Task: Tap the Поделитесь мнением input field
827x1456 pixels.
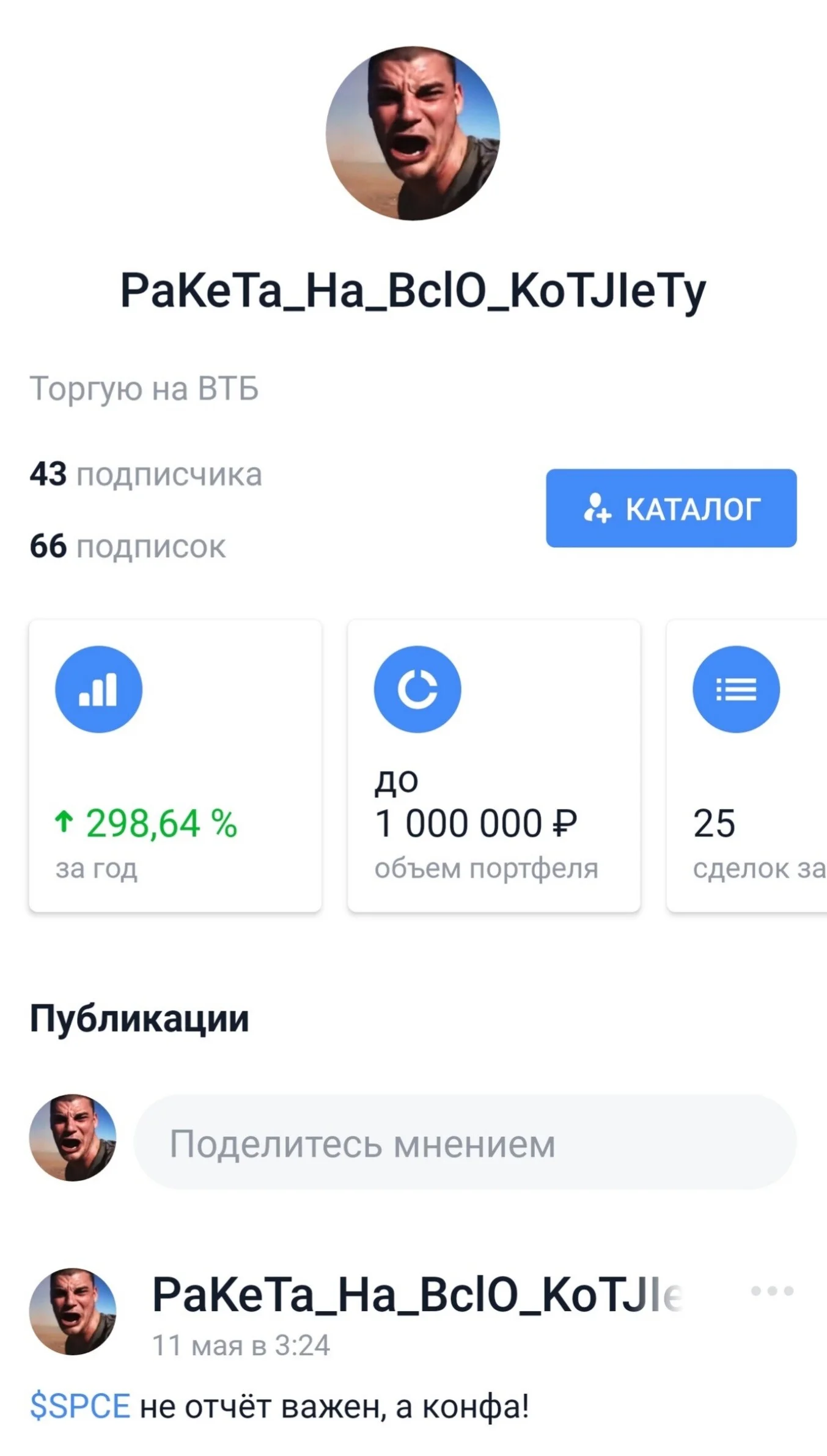Action: tap(465, 1143)
